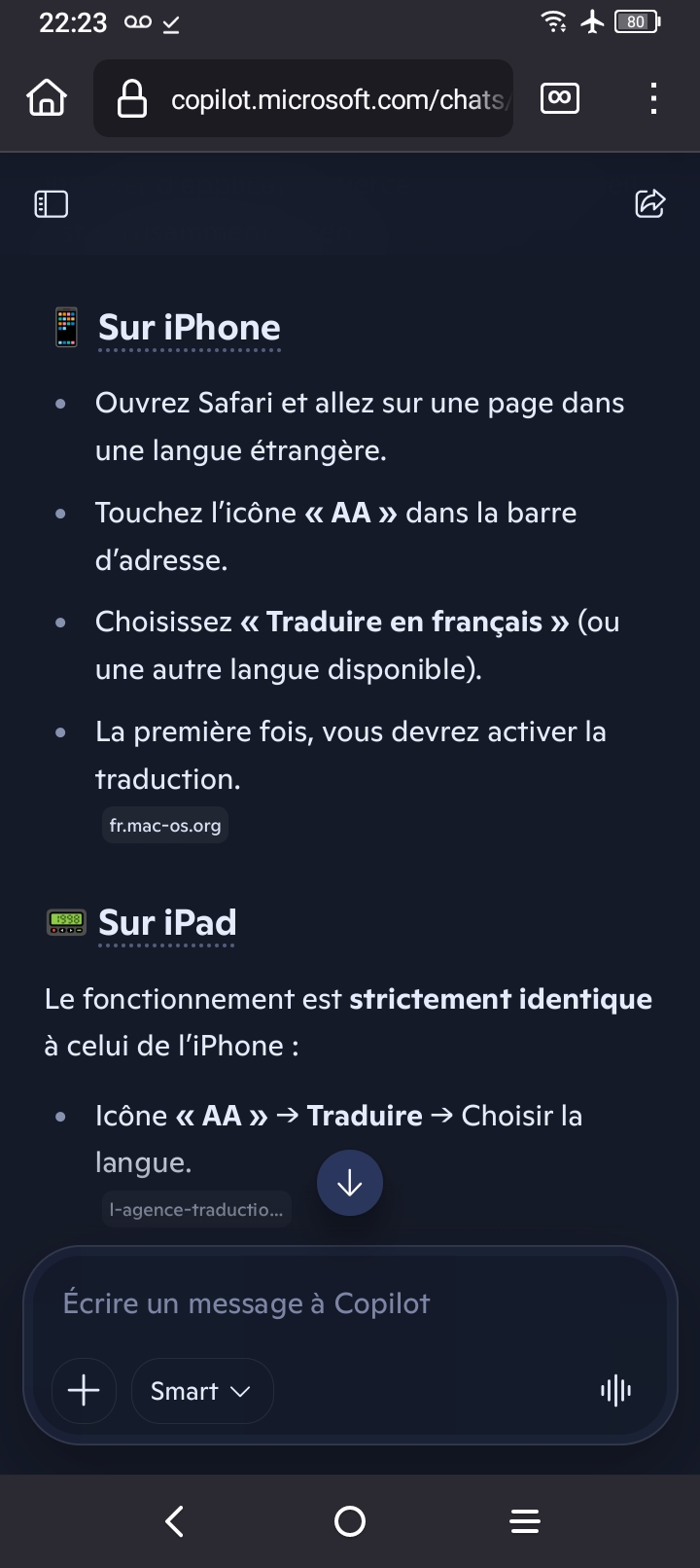Open the browser home page
Viewport: 700px width, 1568px height.
pyautogui.click(x=47, y=98)
